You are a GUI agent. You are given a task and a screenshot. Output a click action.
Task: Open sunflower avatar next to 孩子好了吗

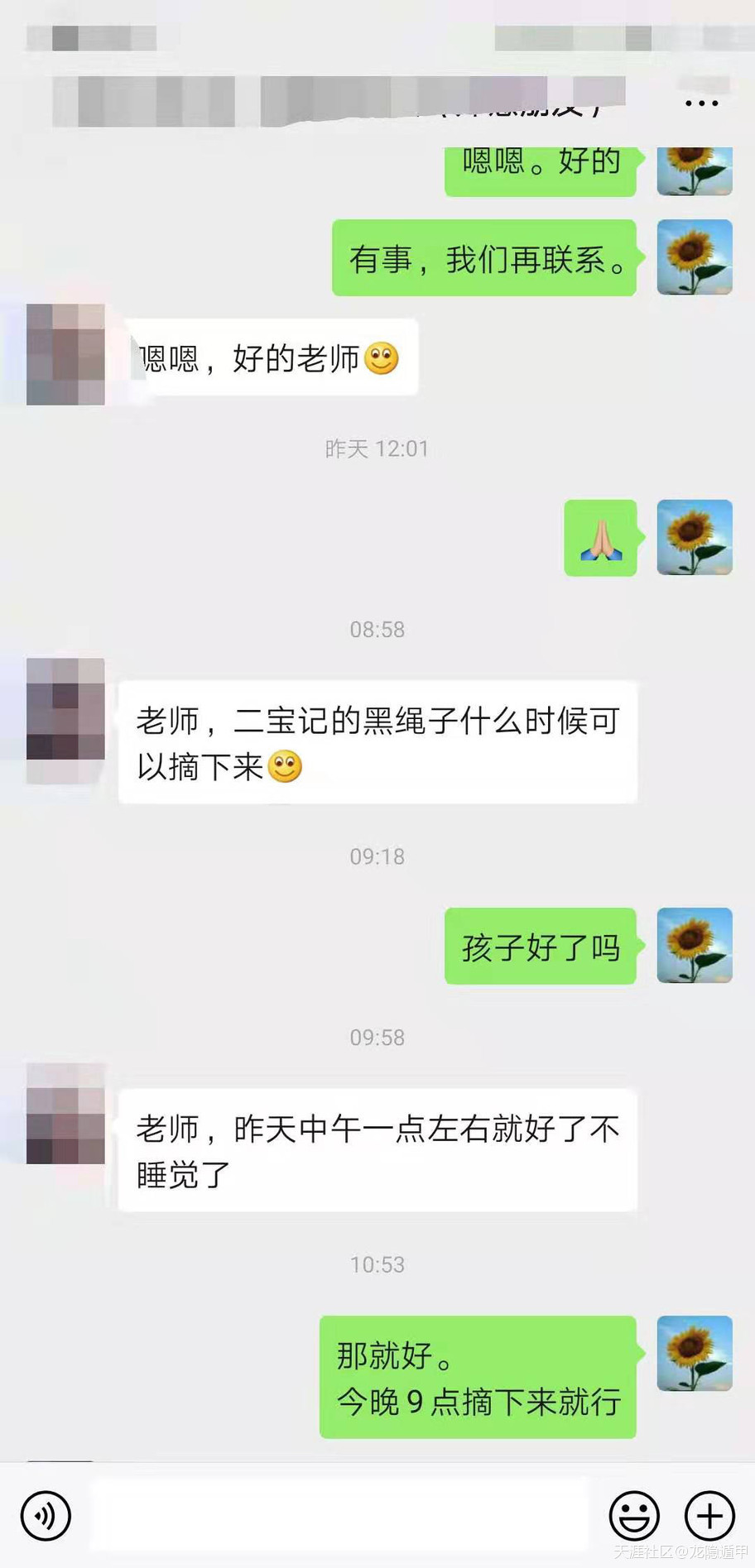pos(694,946)
